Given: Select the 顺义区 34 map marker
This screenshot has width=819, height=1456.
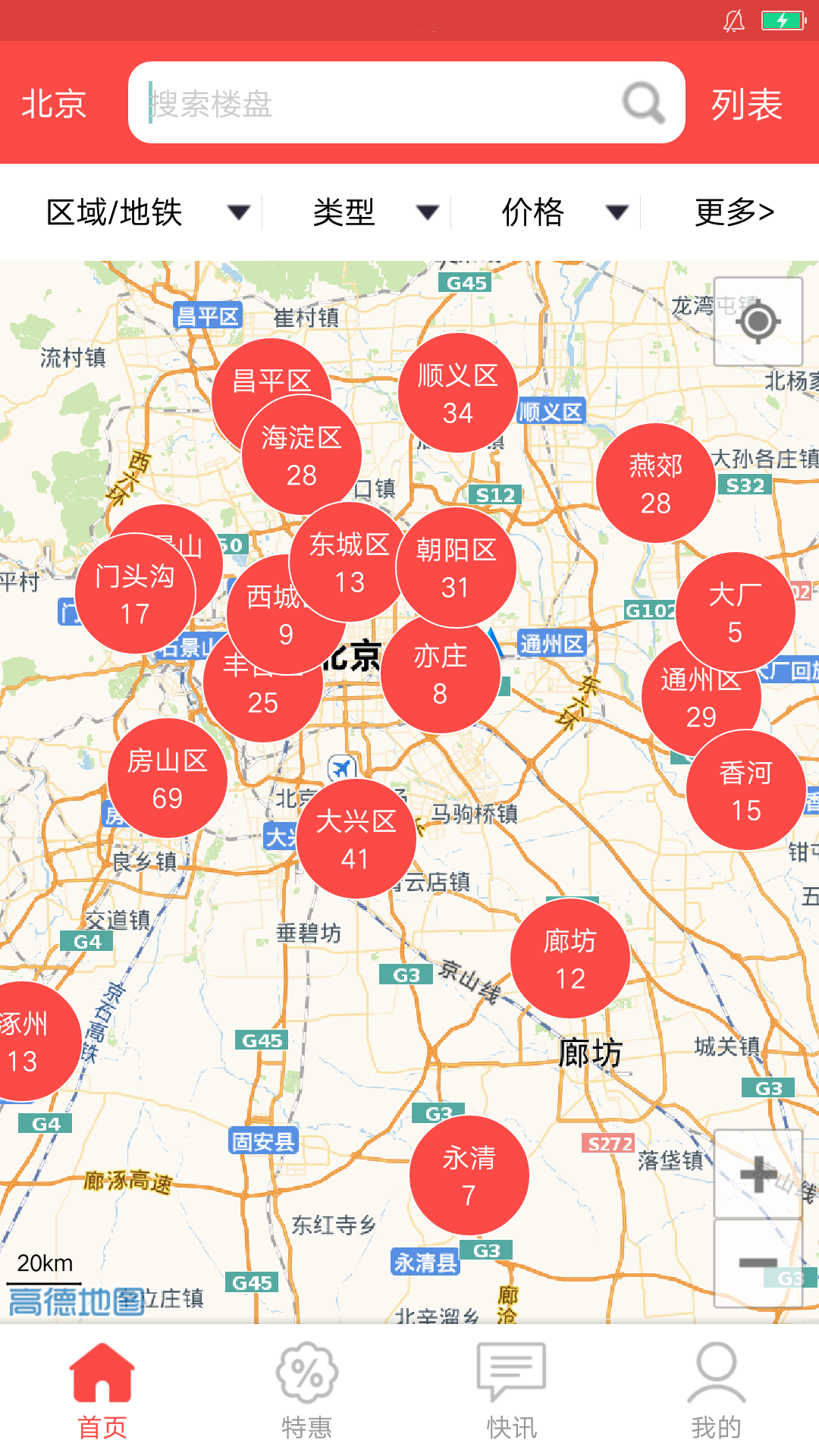Looking at the screenshot, I should [458, 394].
